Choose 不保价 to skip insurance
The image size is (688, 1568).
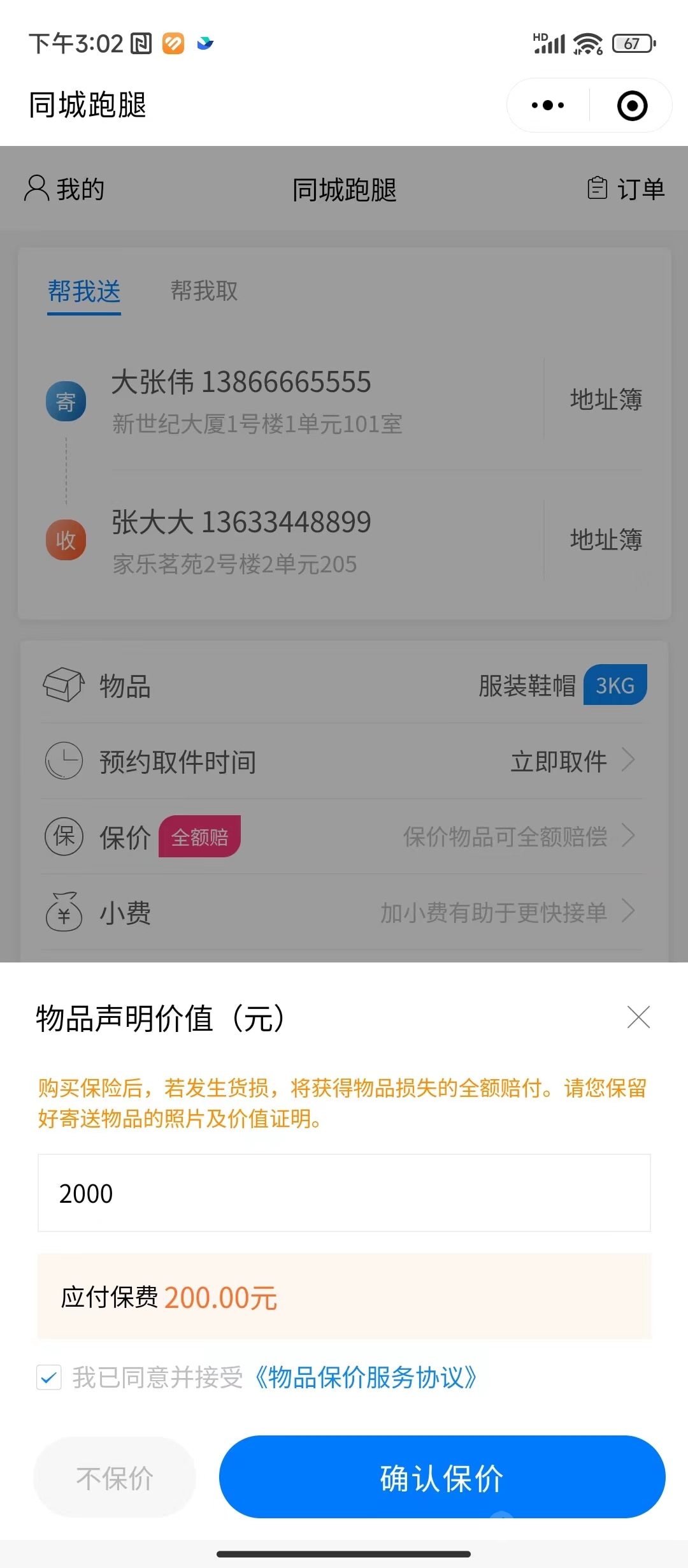click(x=115, y=1477)
